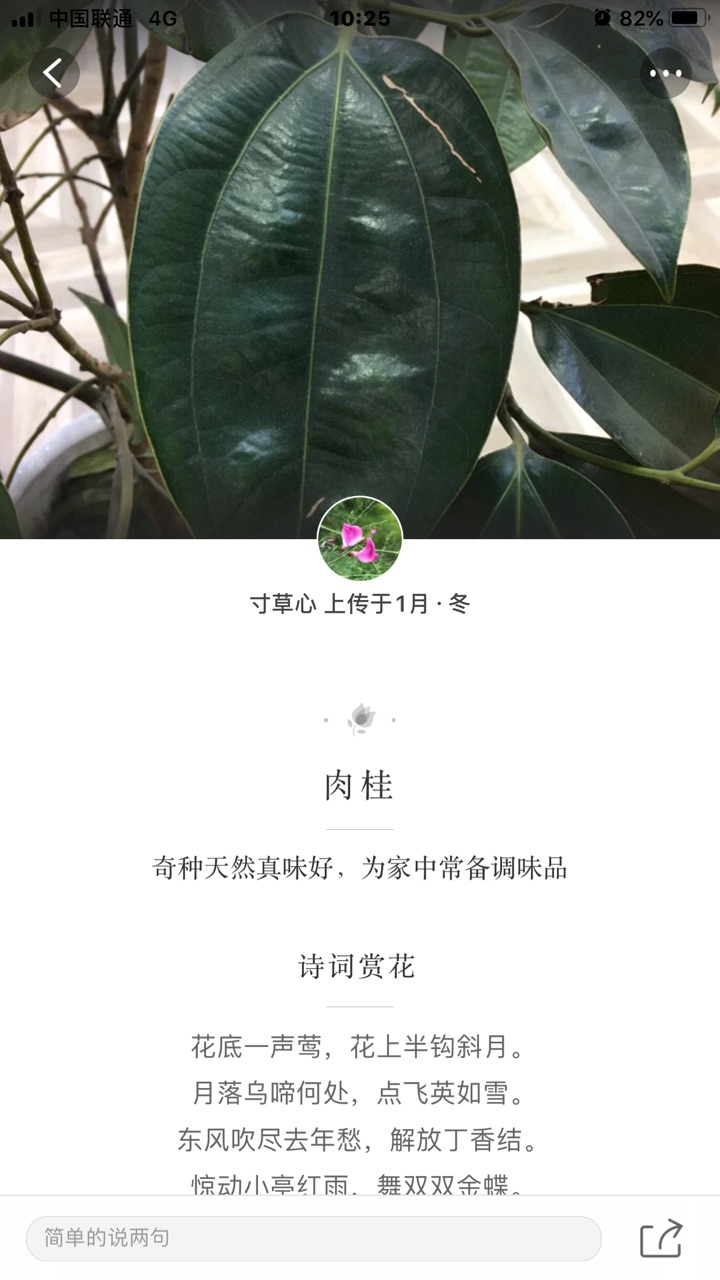The height and width of the screenshot is (1280, 720).
Task: View the cinnamon leaf photo full screen
Action: click(x=330, y=290)
